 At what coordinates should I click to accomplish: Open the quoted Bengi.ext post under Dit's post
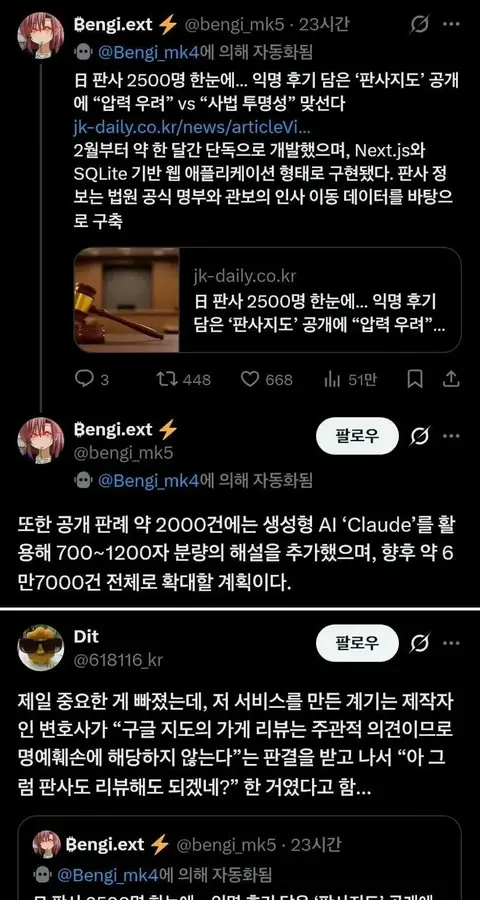(239, 858)
